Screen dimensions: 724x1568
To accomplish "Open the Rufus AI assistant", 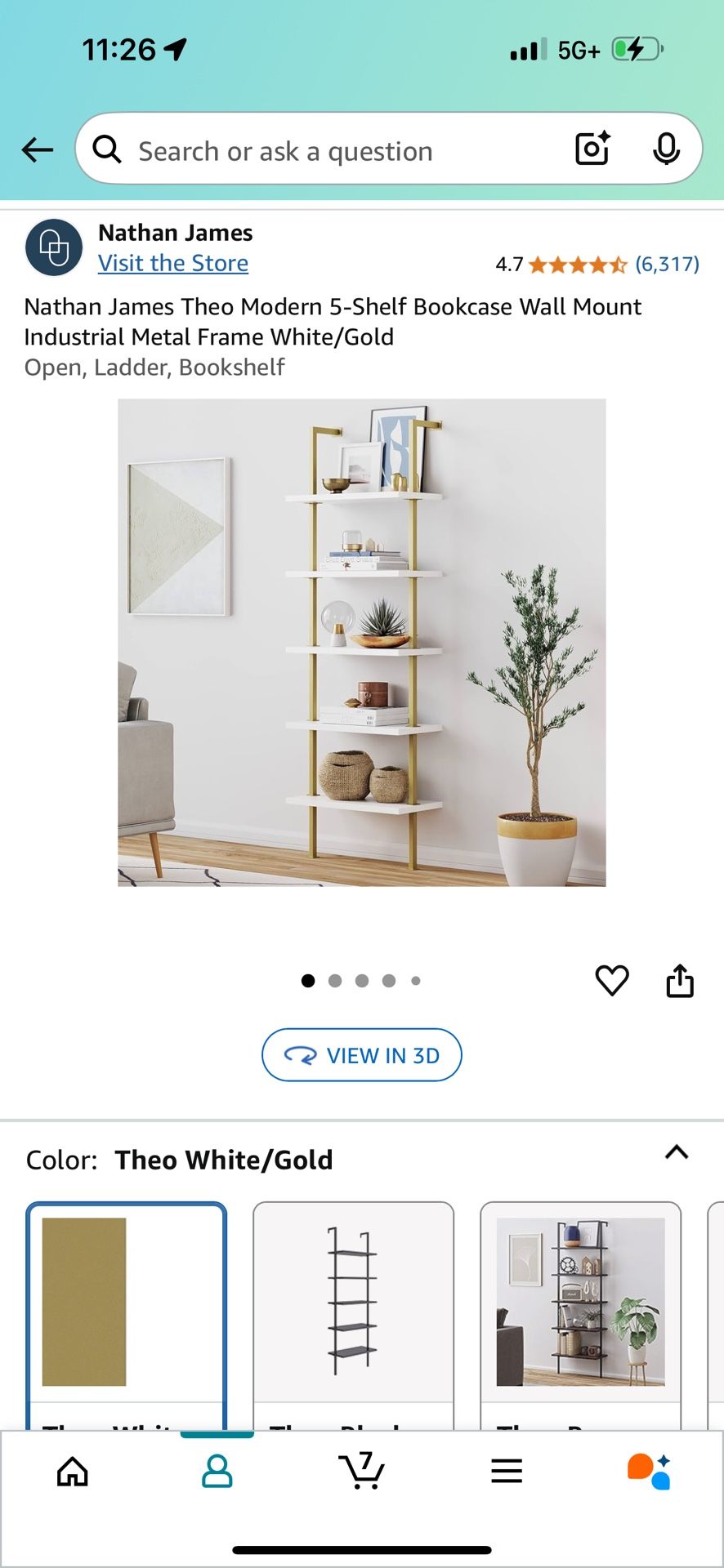I will pyautogui.click(x=650, y=1472).
